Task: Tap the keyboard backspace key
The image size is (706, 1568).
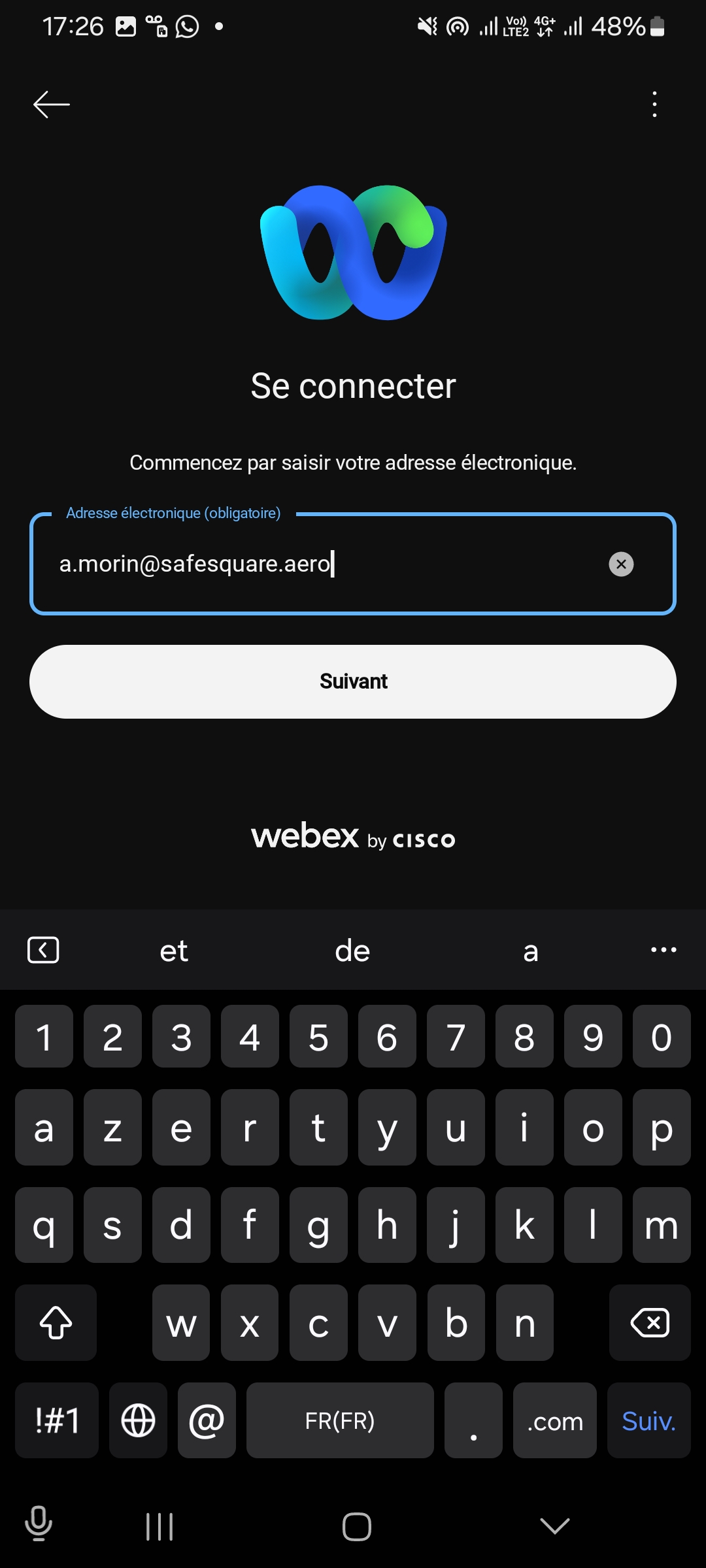Action: point(649,1323)
